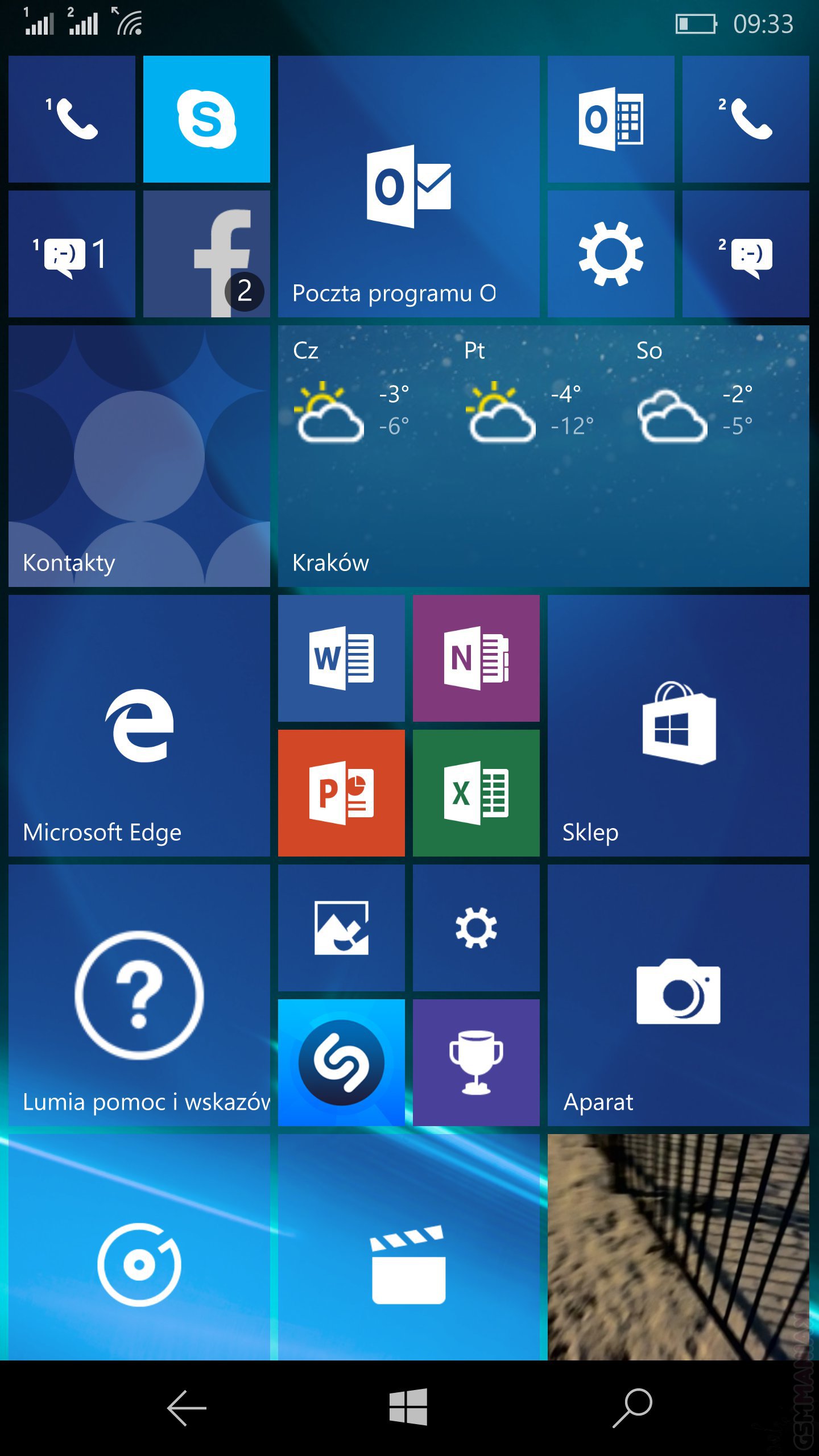819x1456 pixels.
Task: Open Lumia pomoc i wskazówki
Action: pyautogui.click(x=139, y=995)
